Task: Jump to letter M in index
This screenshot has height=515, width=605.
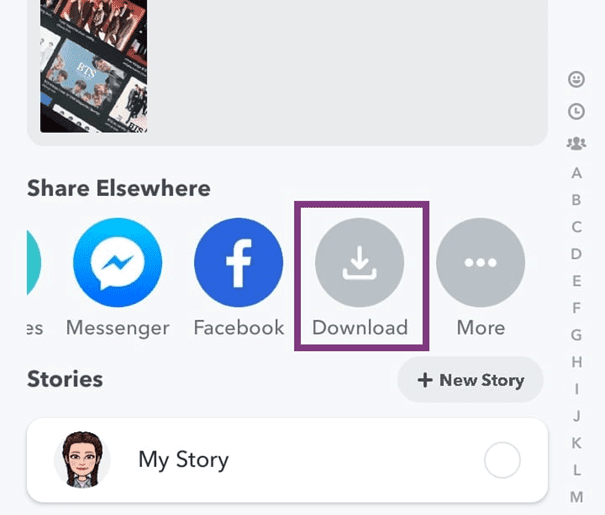Action: pos(576,497)
